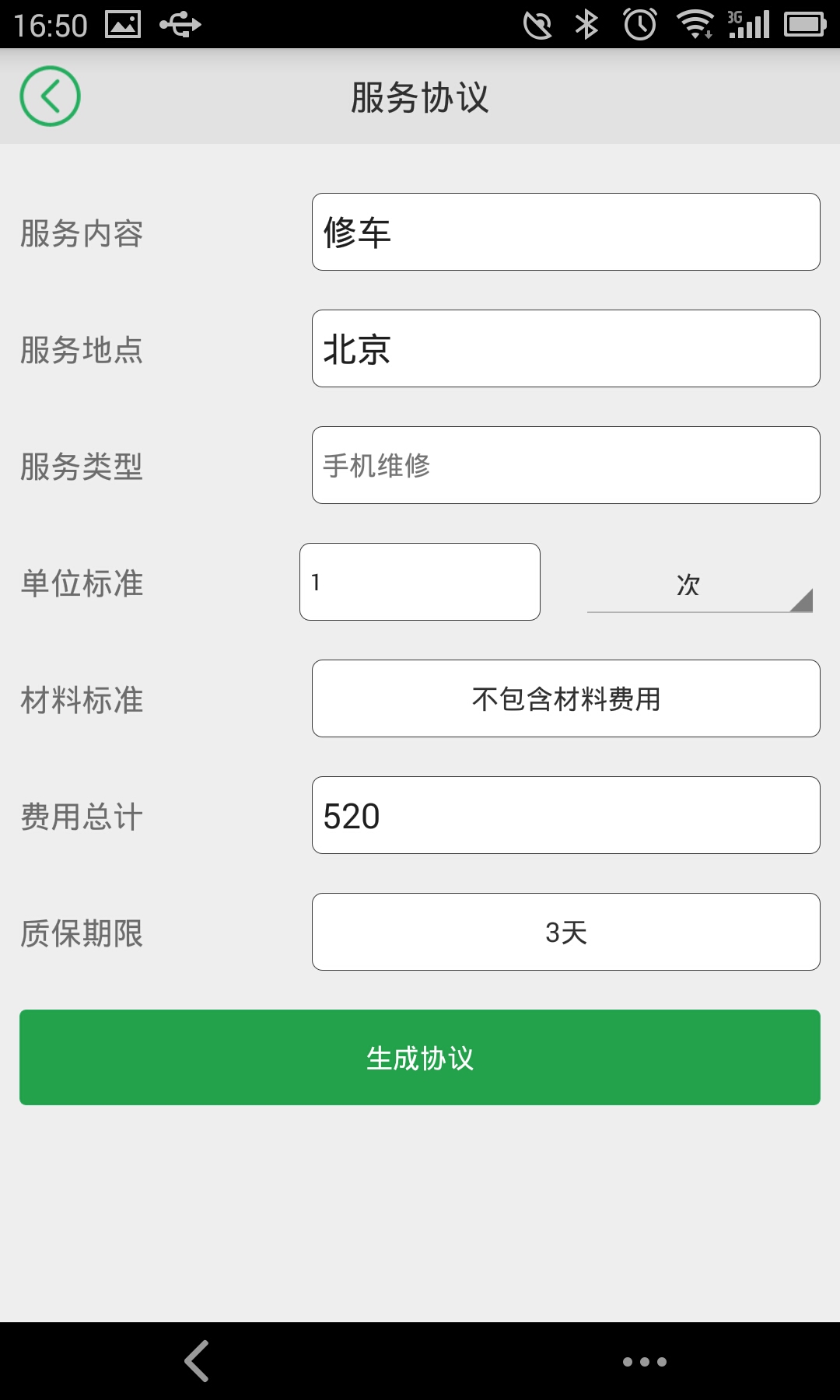The width and height of the screenshot is (840, 1400).
Task: Tap the USB connection icon in status bar
Action: (x=181, y=23)
